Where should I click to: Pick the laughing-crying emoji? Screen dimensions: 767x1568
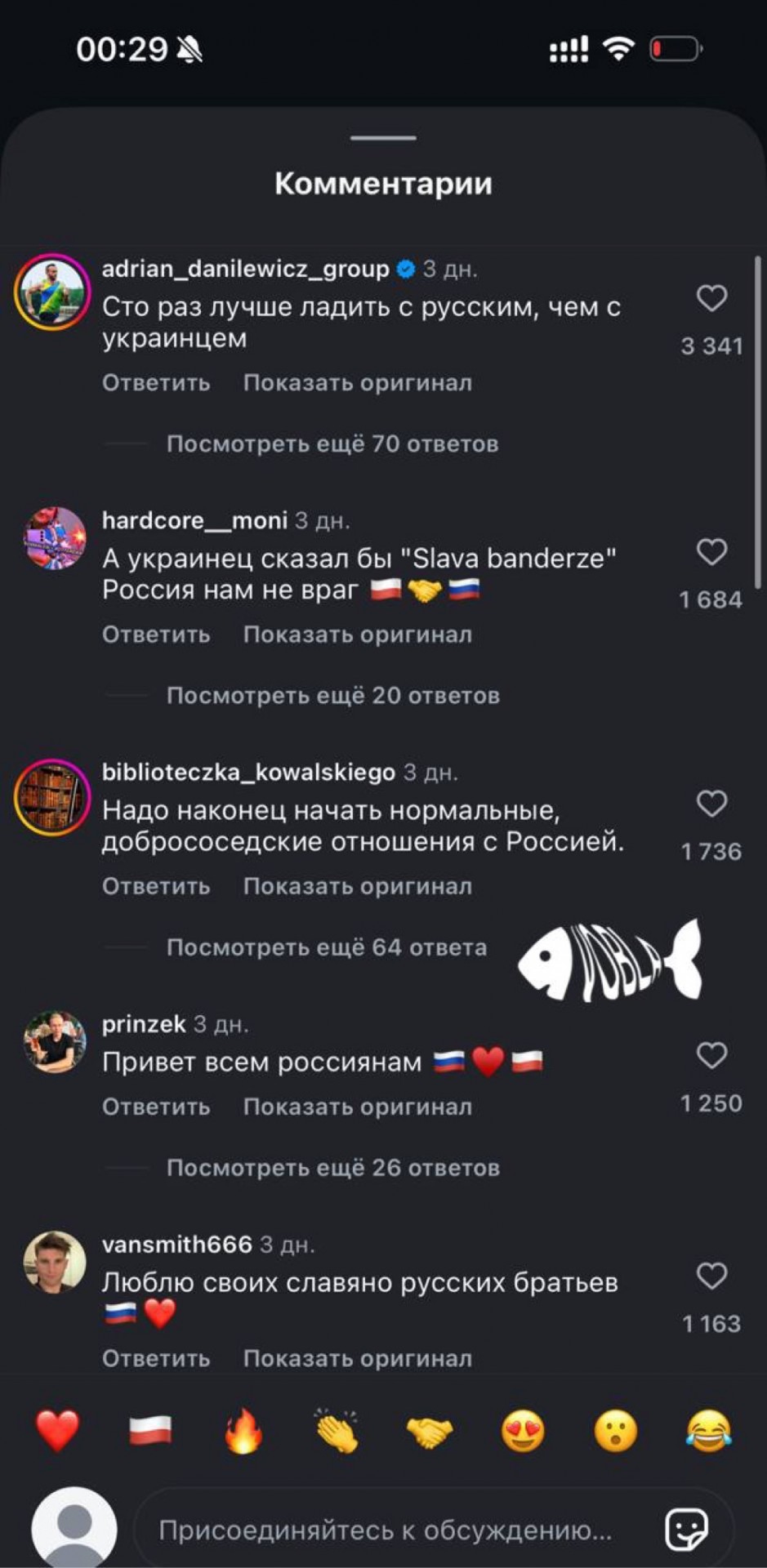coord(708,1431)
